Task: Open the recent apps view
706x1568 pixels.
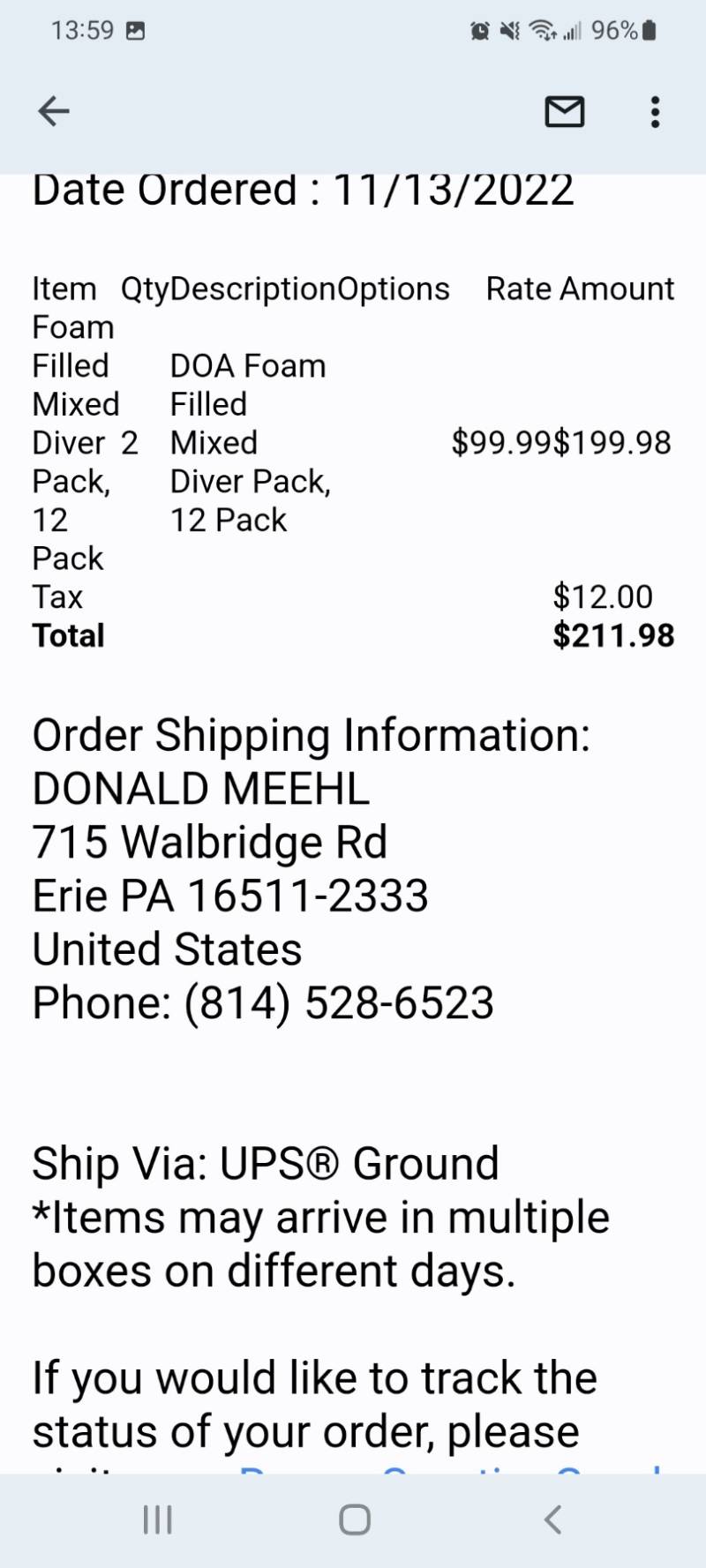Action: tap(158, 1519)
